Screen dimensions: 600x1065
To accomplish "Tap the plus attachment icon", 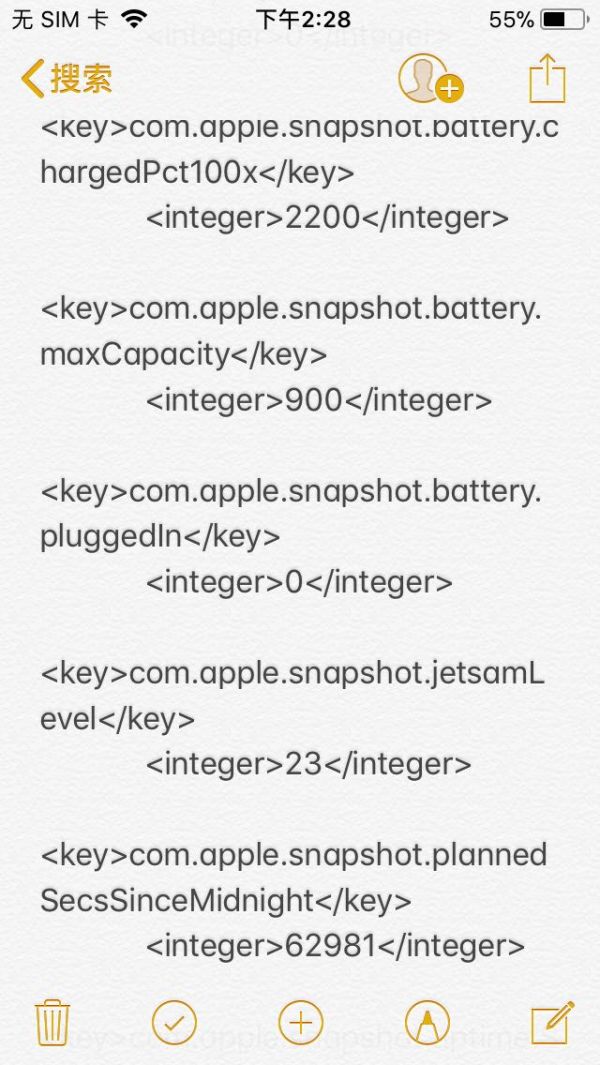I will [x=301, y=1022].
